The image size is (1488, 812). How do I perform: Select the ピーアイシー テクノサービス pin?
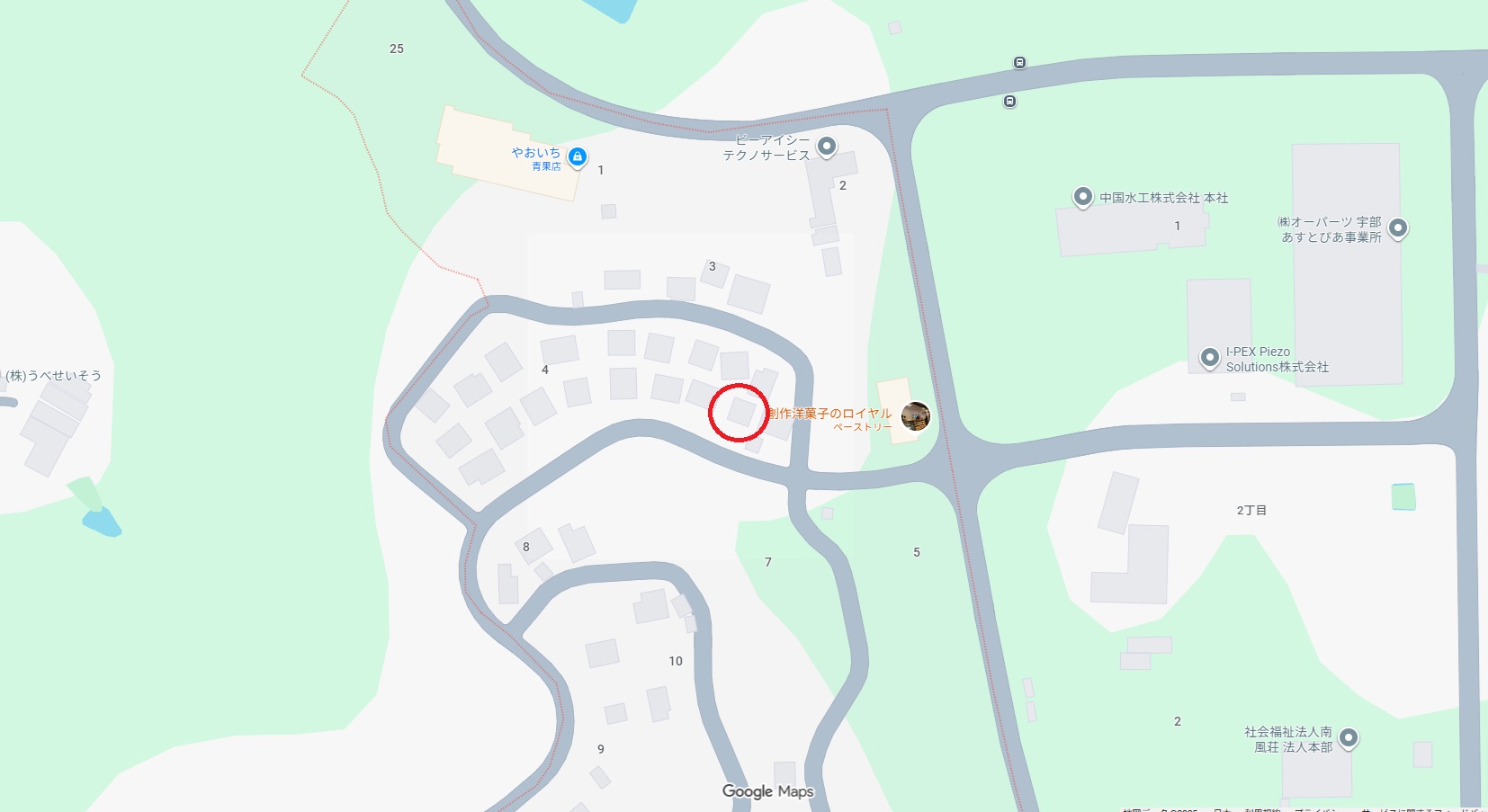coord(827,146)
